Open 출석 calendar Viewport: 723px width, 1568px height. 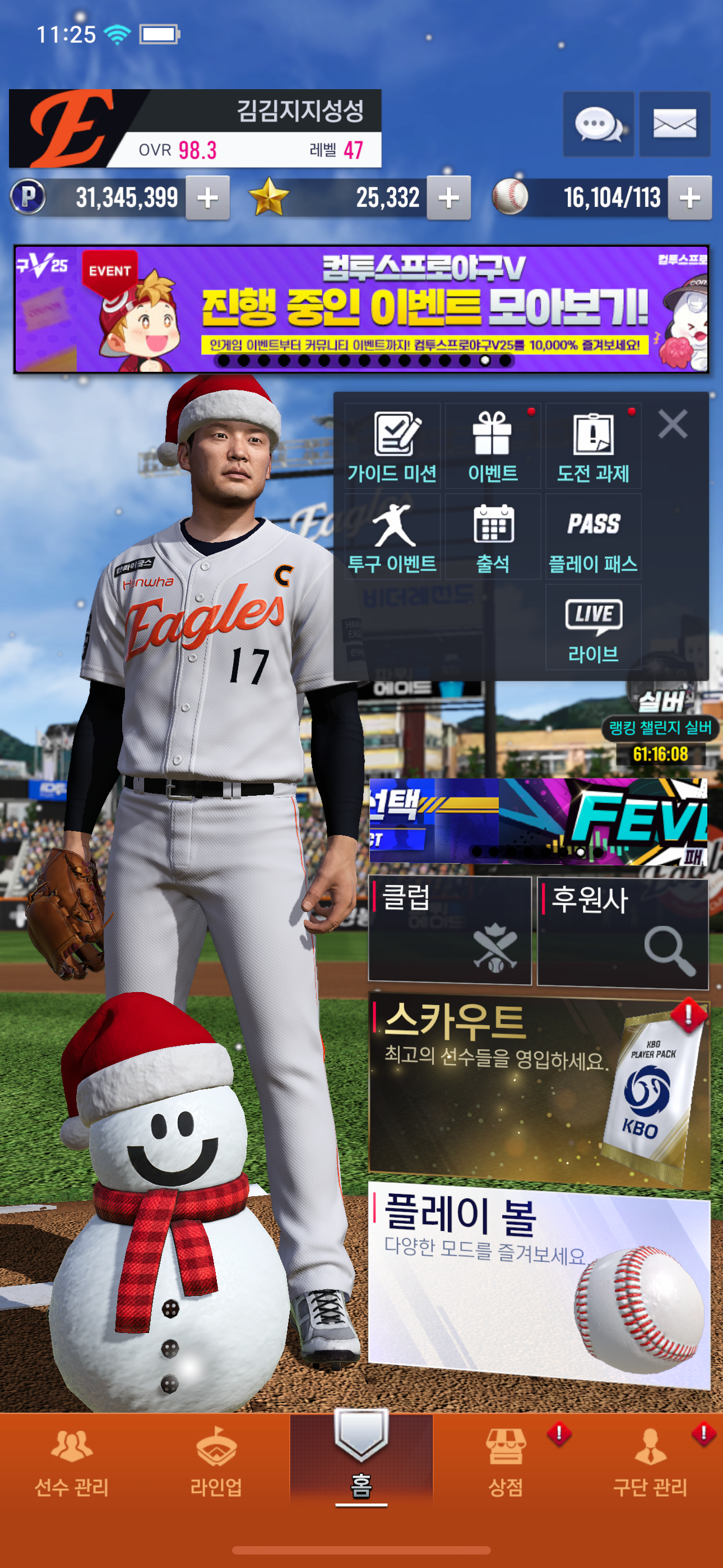(492, 537)
